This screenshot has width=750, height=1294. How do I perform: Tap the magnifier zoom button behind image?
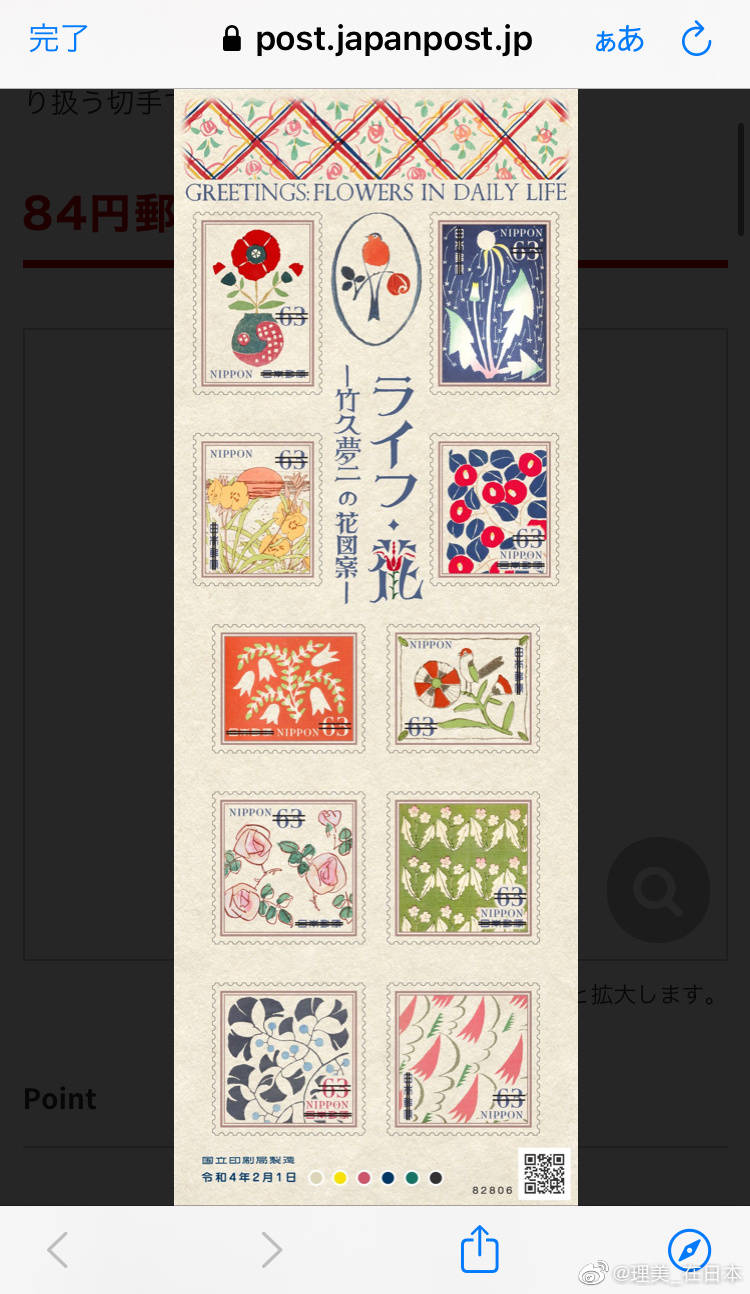coord(658,889)
